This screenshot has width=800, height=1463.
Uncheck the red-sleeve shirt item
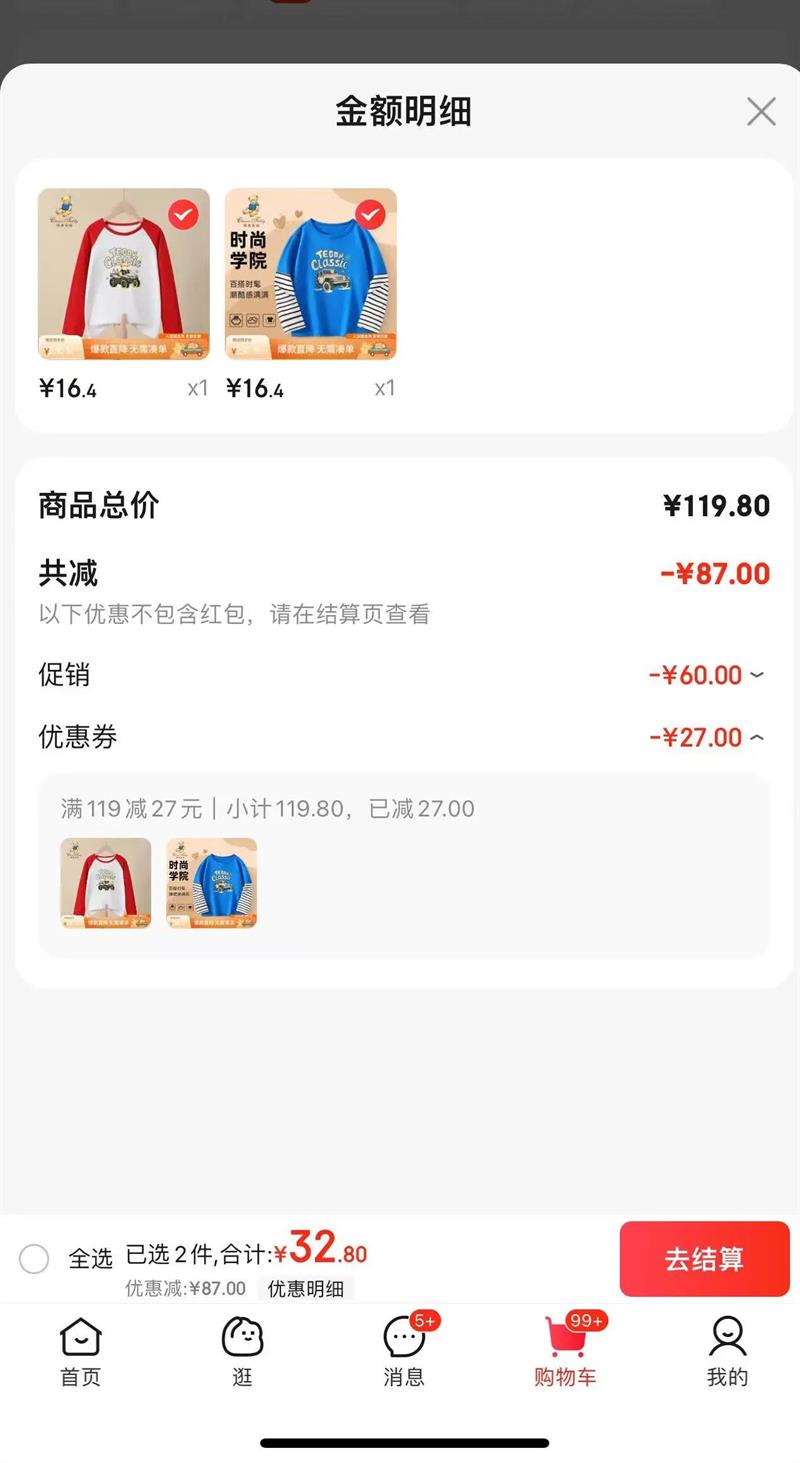183,214
